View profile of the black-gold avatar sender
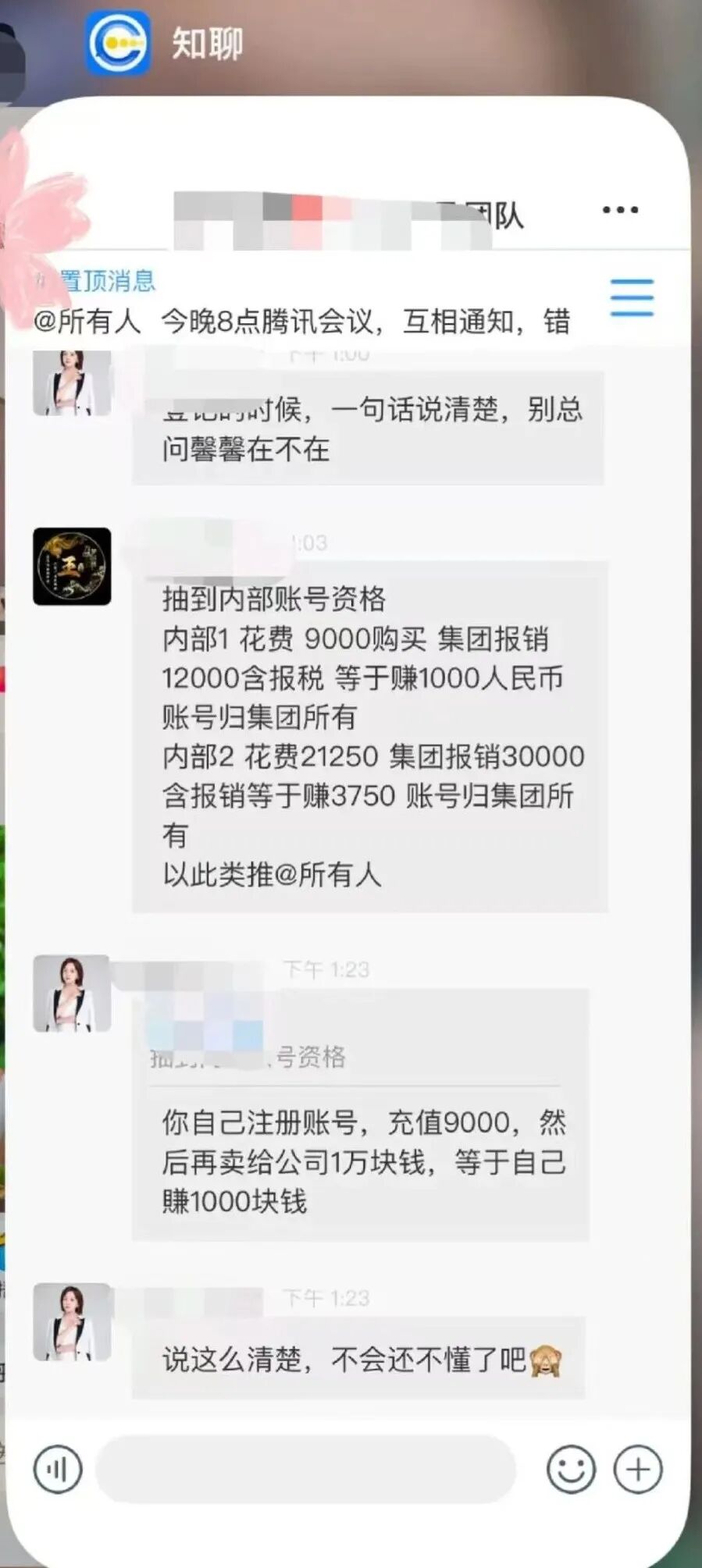 point(72,567)
